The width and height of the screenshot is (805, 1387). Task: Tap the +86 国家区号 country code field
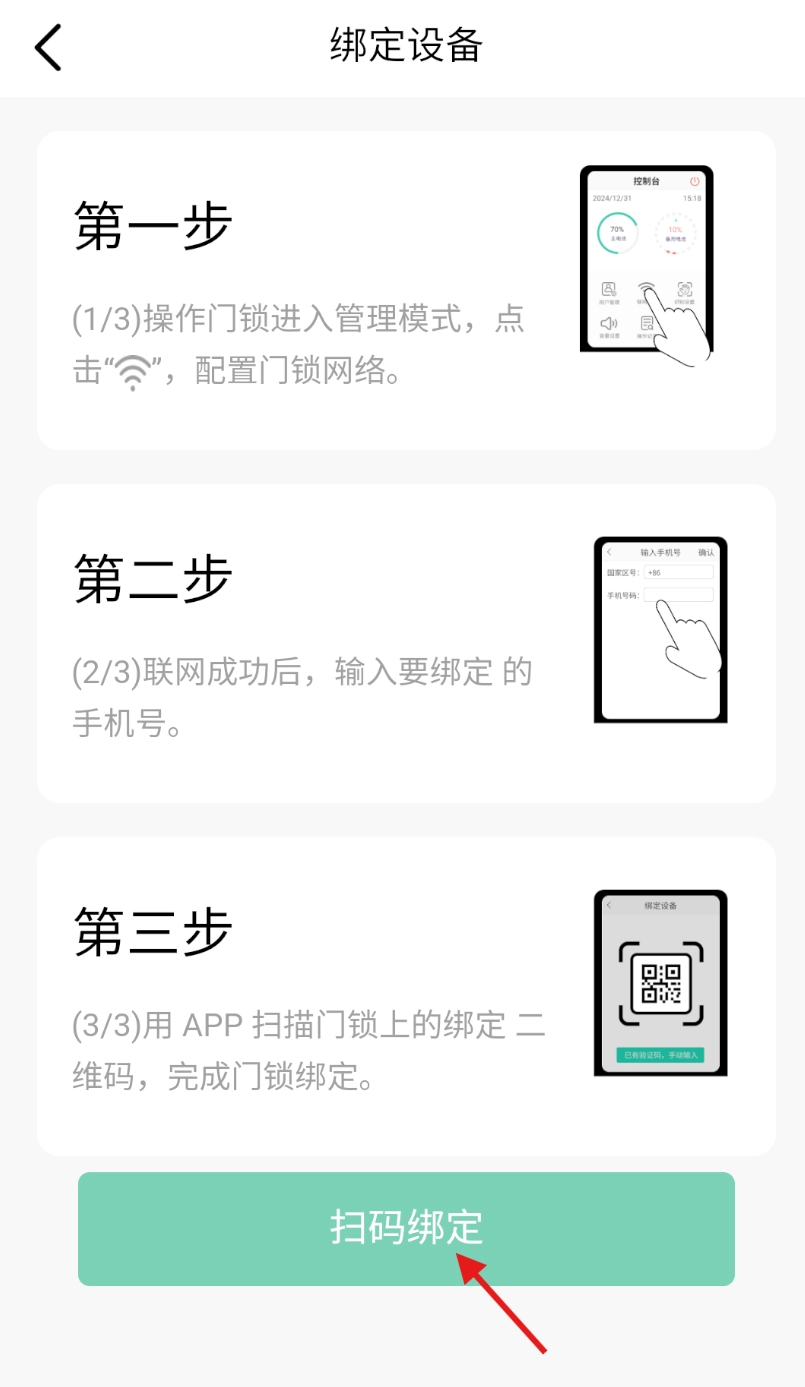pos(679,572)
